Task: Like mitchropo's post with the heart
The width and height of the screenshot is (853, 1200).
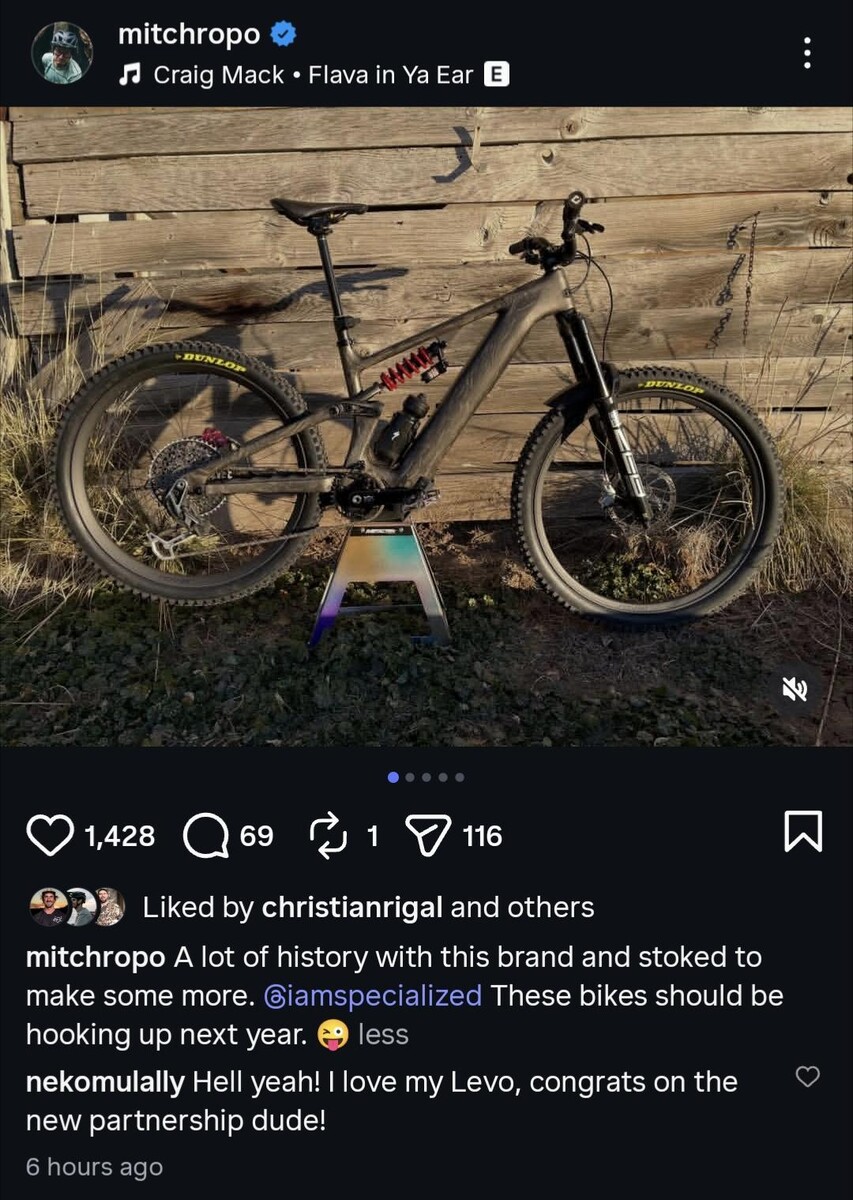Action: click(50, 835)
